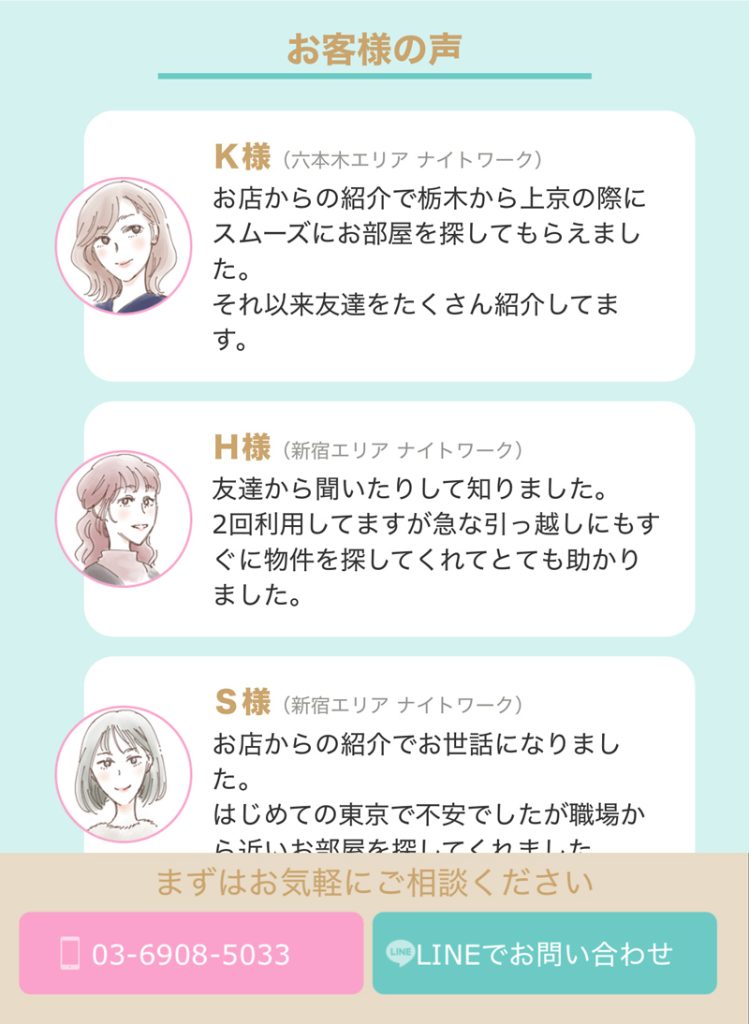
Task: Click the pink circular avatar frame of K様
Action: tap(121, 245)
